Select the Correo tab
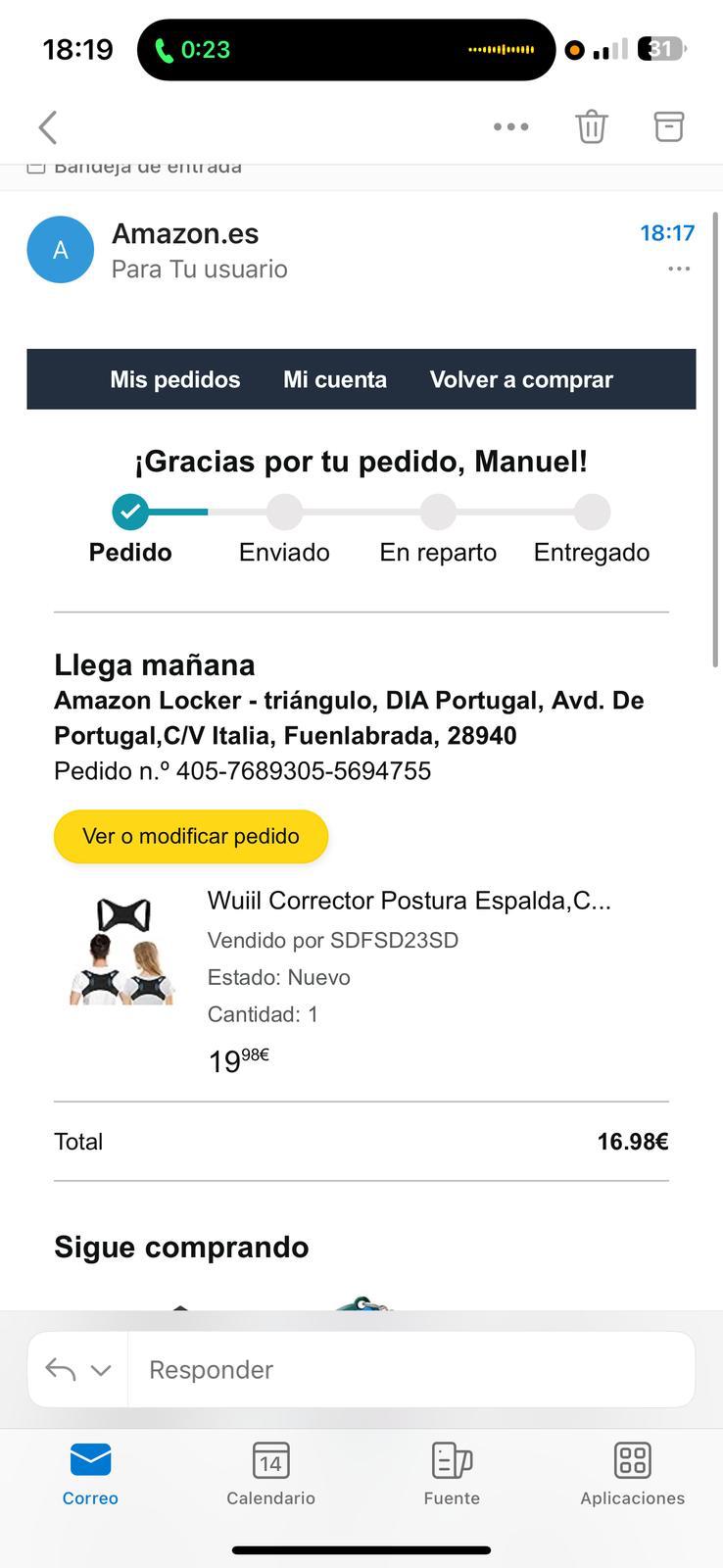723x1568 pixels. [x=90, y=1473]
